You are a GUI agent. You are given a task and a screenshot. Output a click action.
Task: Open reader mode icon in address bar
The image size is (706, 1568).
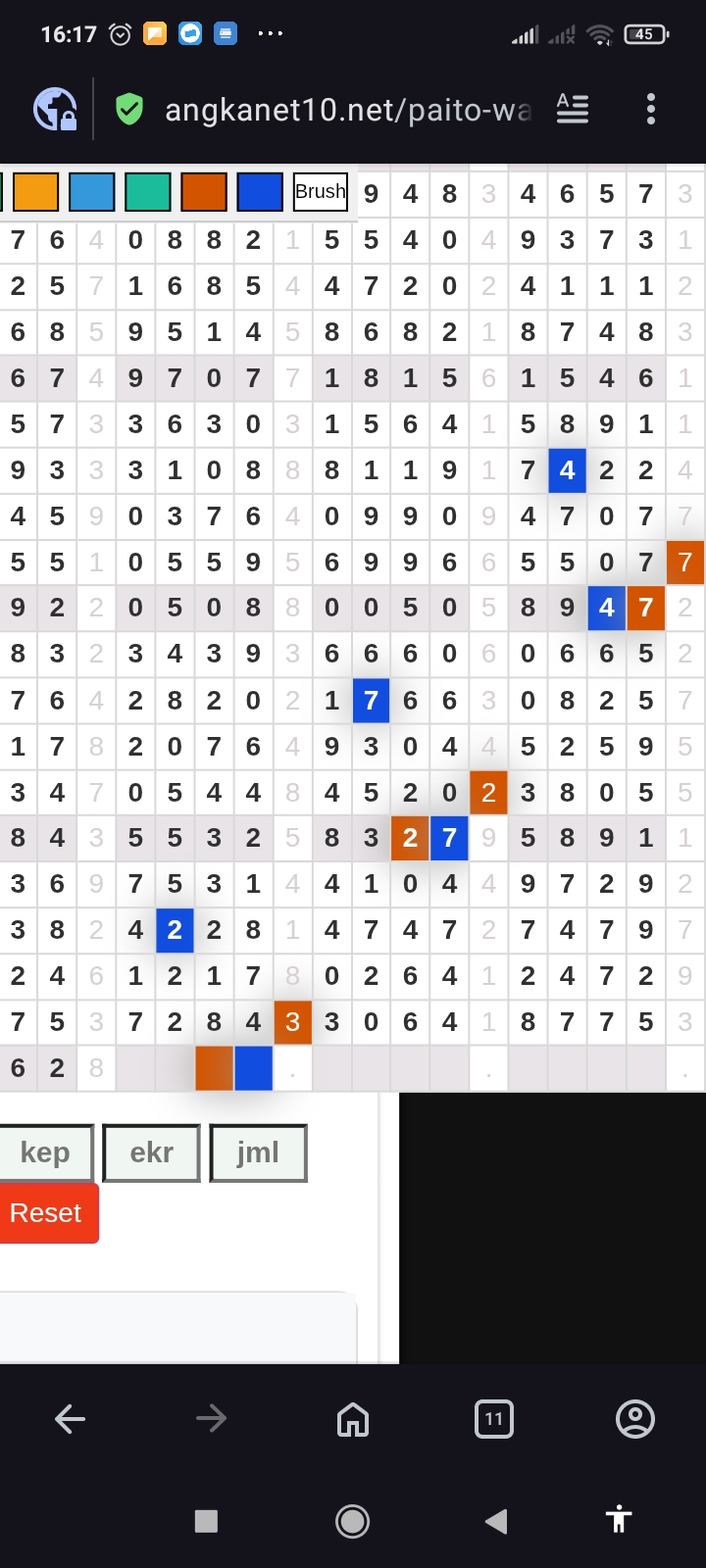pos(573,109)
